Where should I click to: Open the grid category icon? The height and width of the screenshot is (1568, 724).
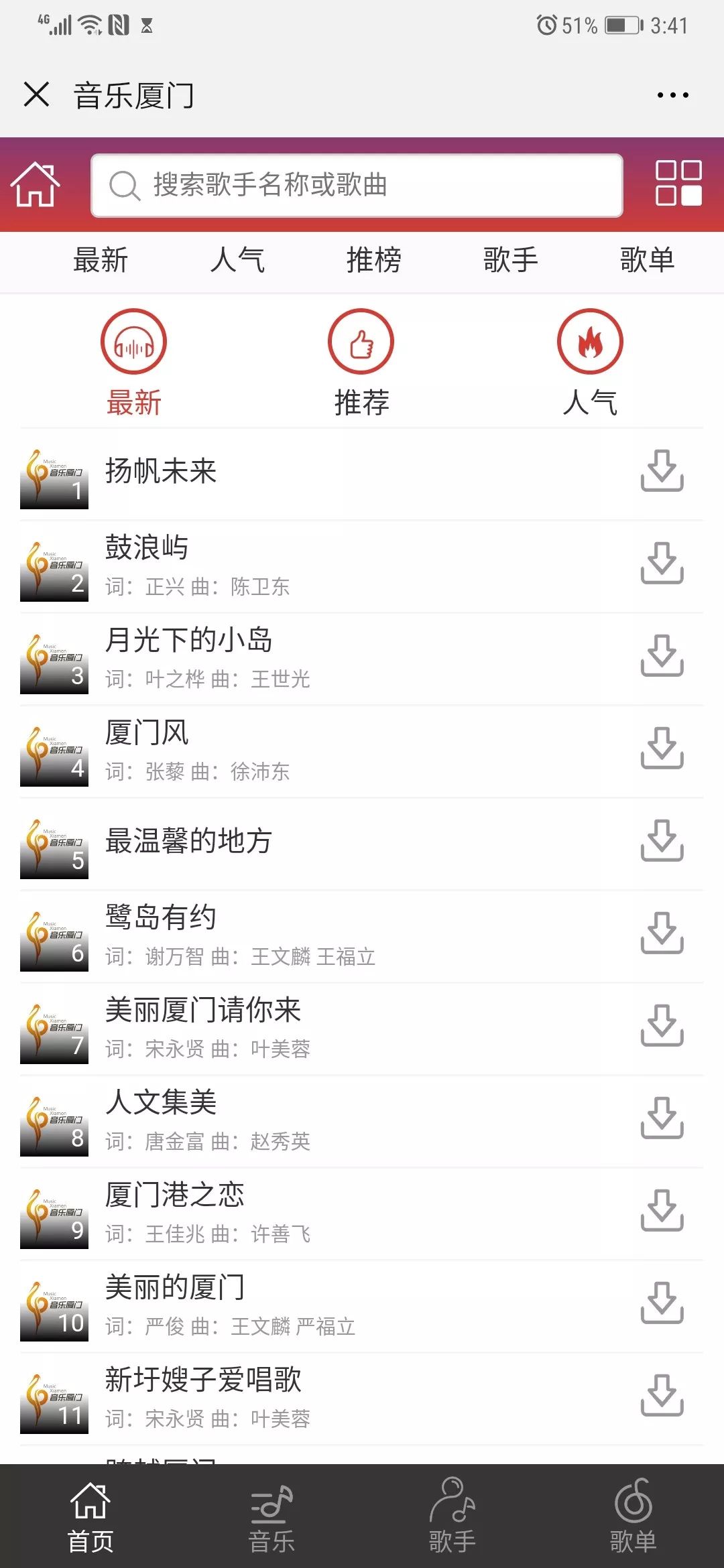[x=678, y=183]
